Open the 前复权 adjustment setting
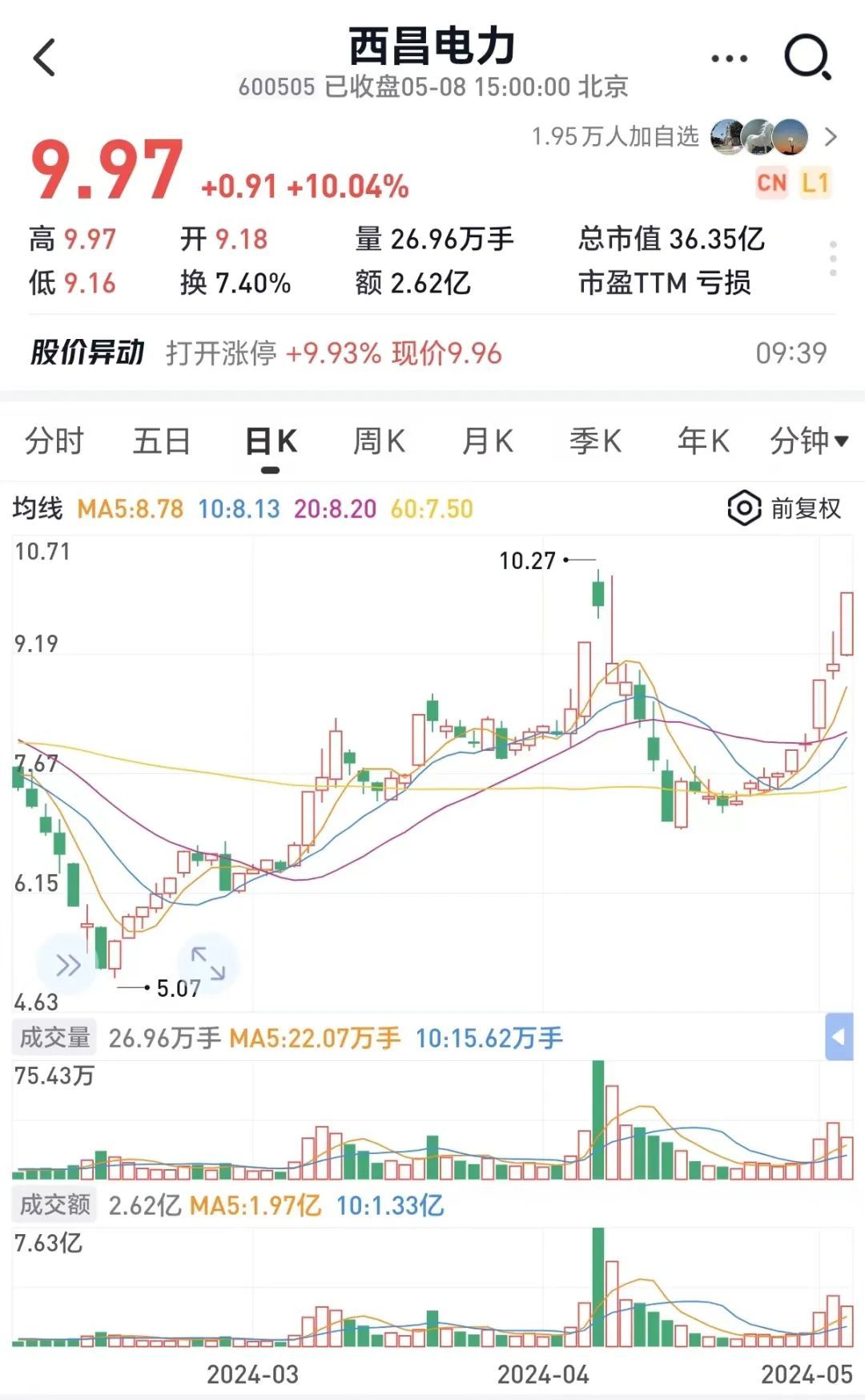The height and width of the screenshot is (1400, 865). click(x=784, y=508)
